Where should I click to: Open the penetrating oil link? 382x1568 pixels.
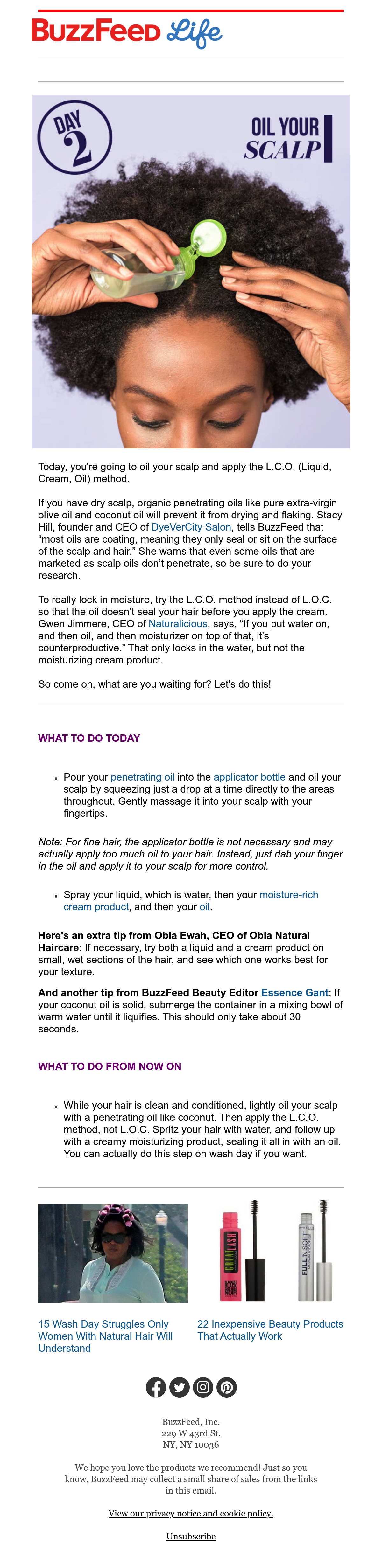[x=143, y=777]
